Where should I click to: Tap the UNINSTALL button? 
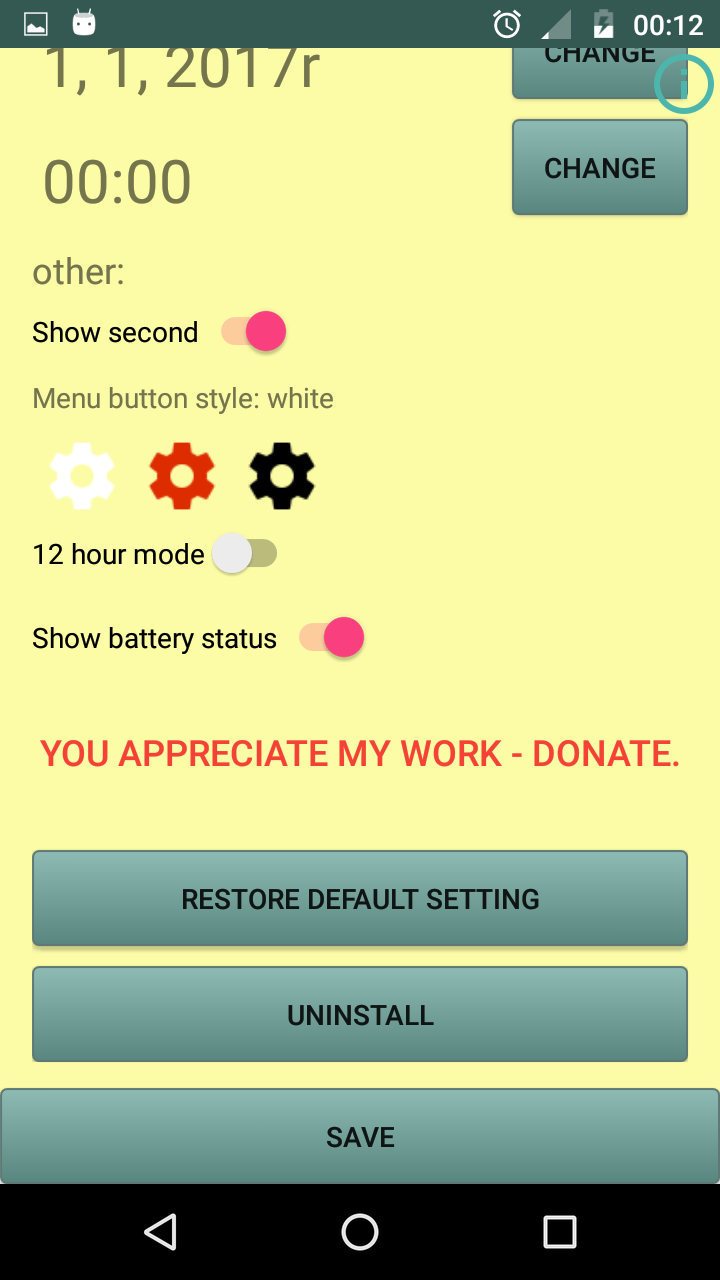[360, 1015]
